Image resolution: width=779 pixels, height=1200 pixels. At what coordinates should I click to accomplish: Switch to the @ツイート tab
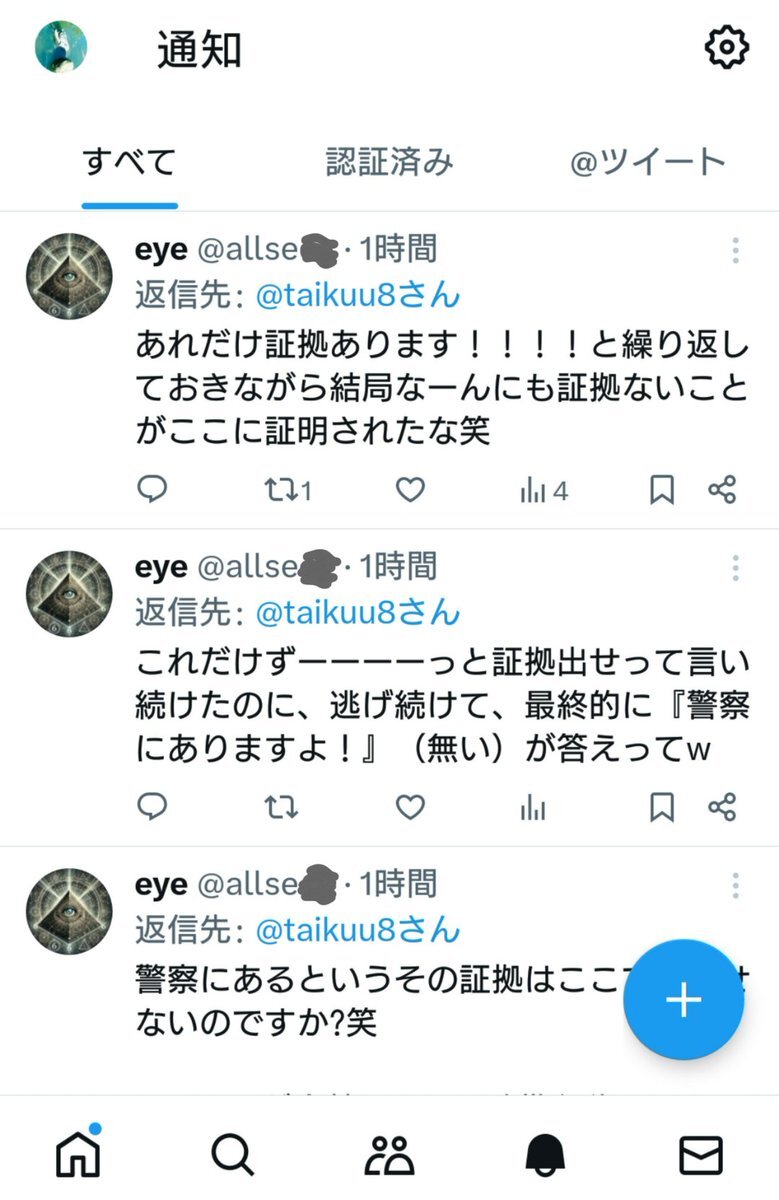tap(648, 162)
